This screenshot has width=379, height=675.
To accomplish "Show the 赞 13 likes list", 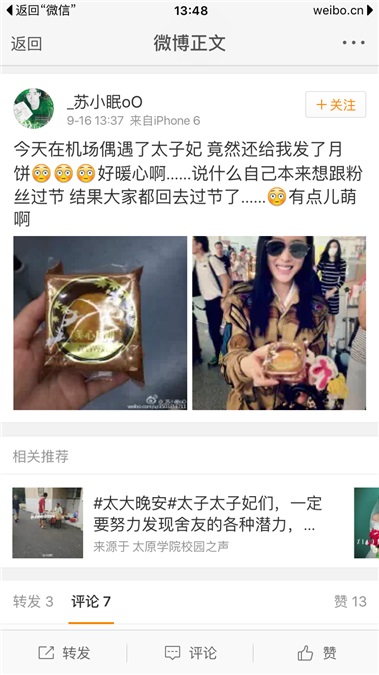I will pos(350,601).
